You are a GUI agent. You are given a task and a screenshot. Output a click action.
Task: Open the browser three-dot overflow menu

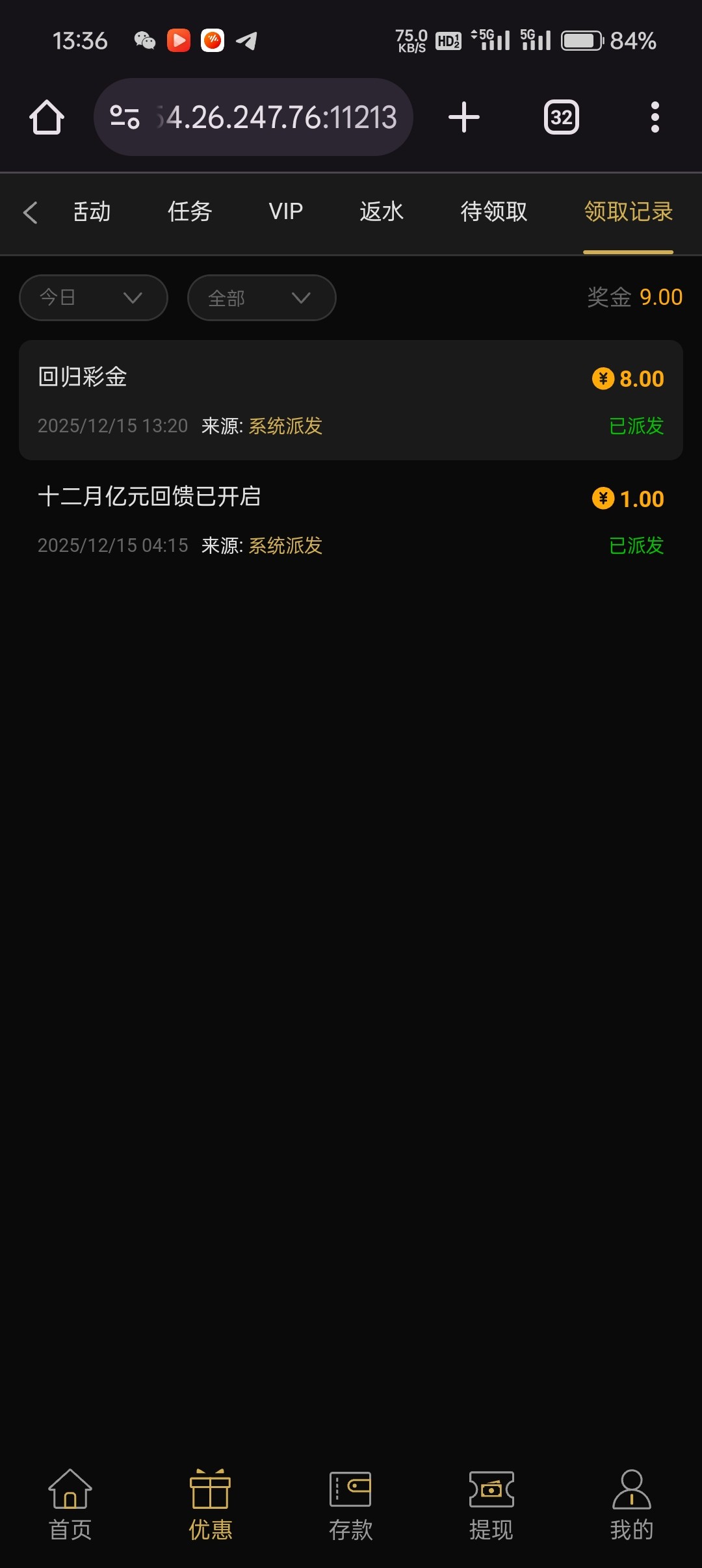[654, 117]
